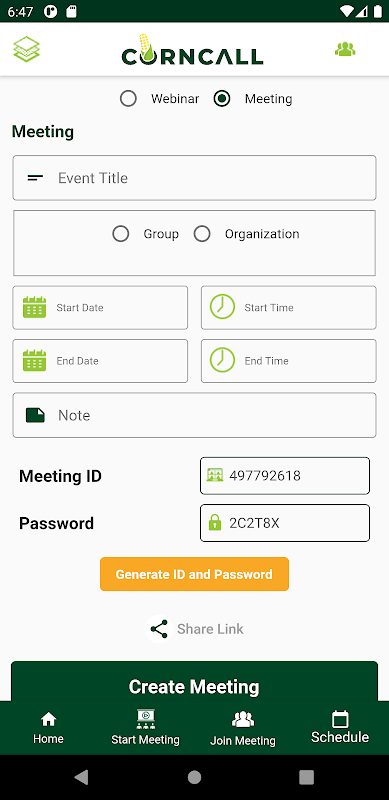Screen dimensions: 389x800
Task: Focus the Event Title field
Action: [x=194, y=178]
